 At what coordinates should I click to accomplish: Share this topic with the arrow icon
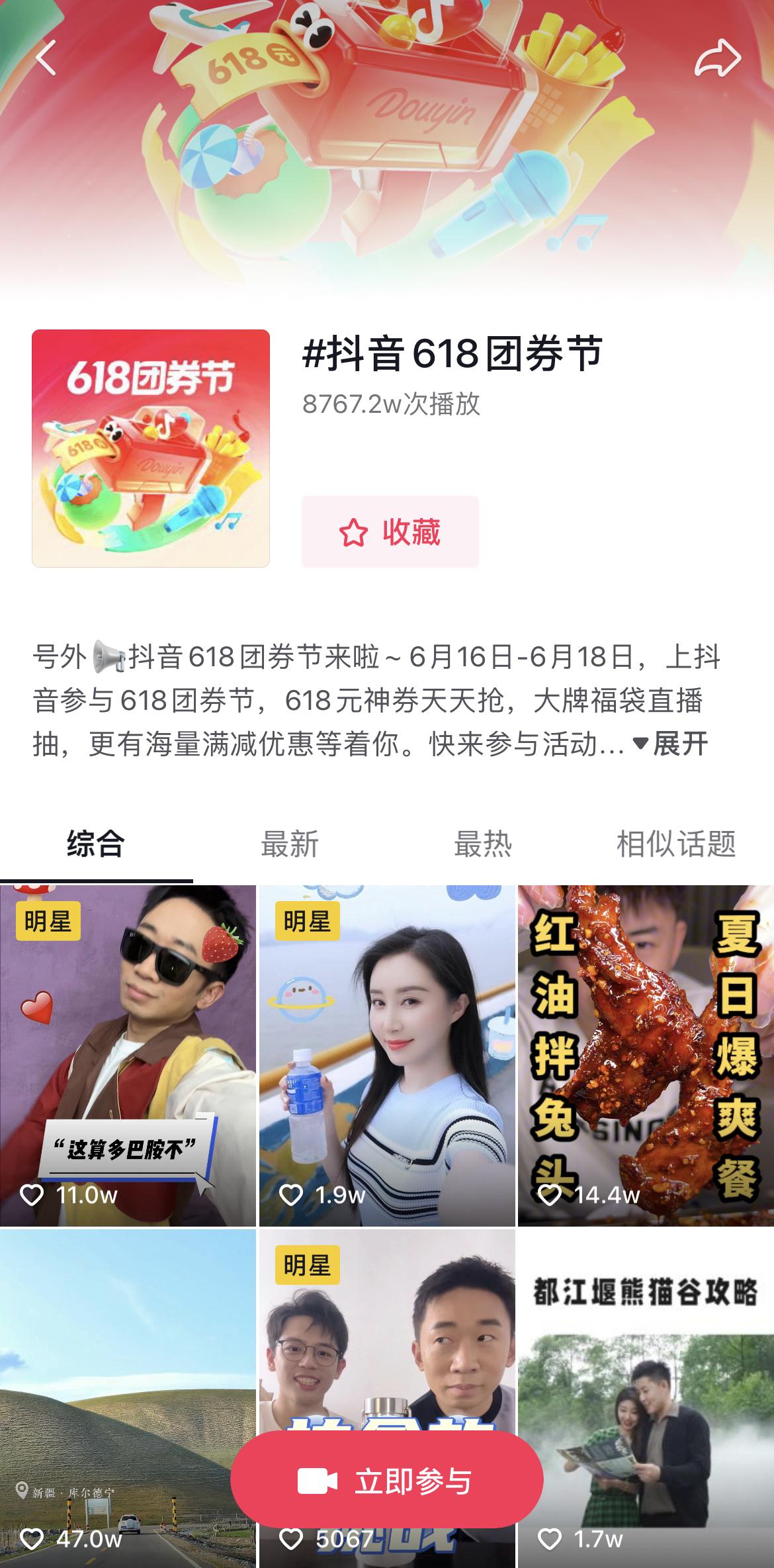point(718,58)
